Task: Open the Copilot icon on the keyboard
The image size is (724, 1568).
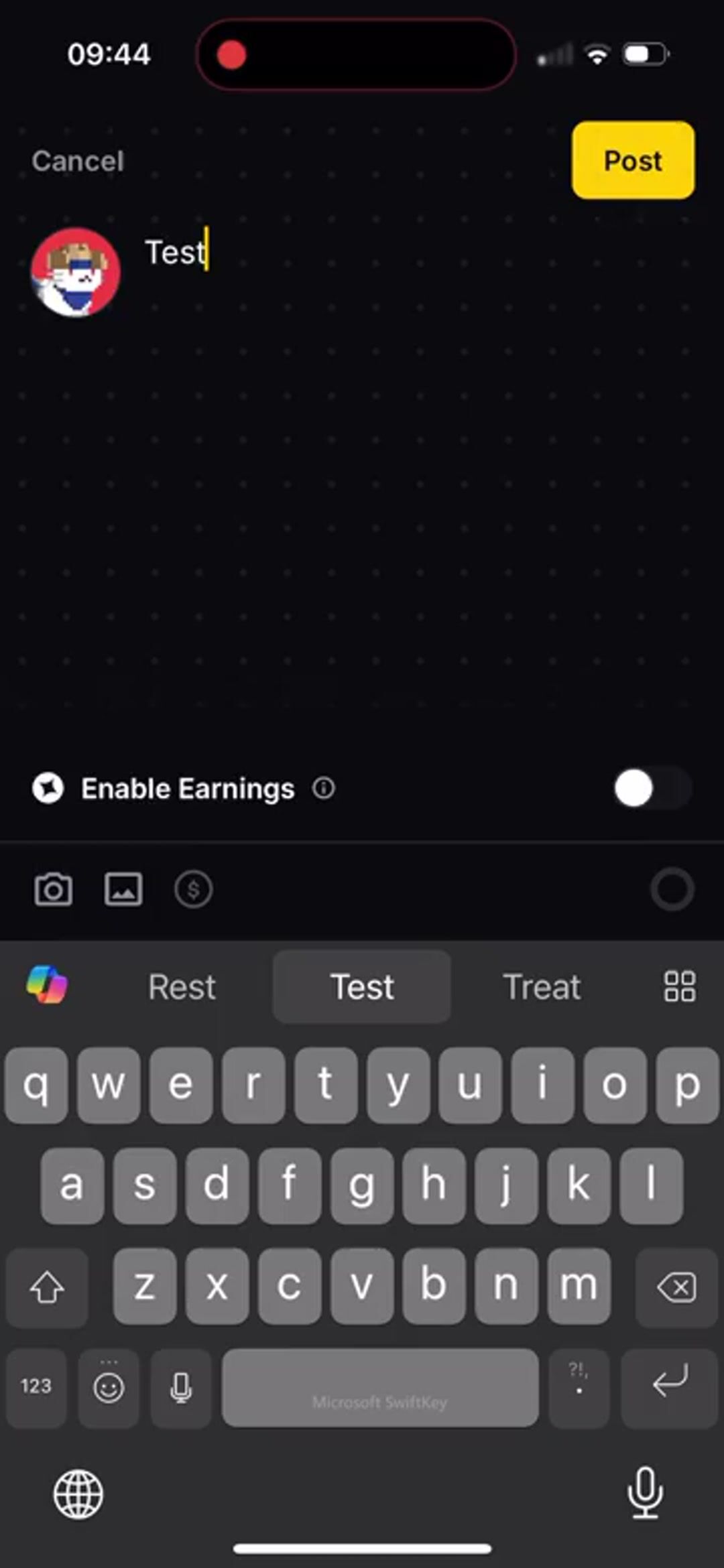Action: click(x=47, y=985)
